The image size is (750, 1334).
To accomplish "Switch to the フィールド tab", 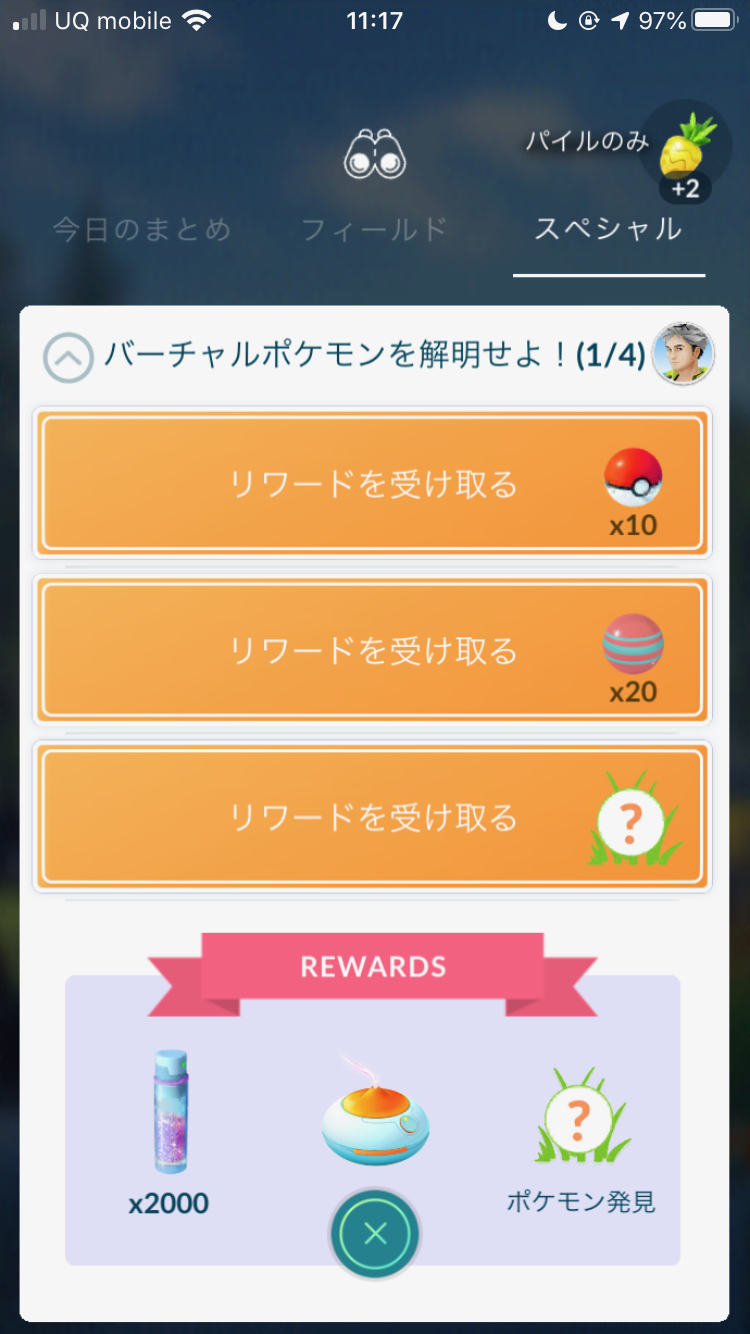I will click(x=374, y=229).
